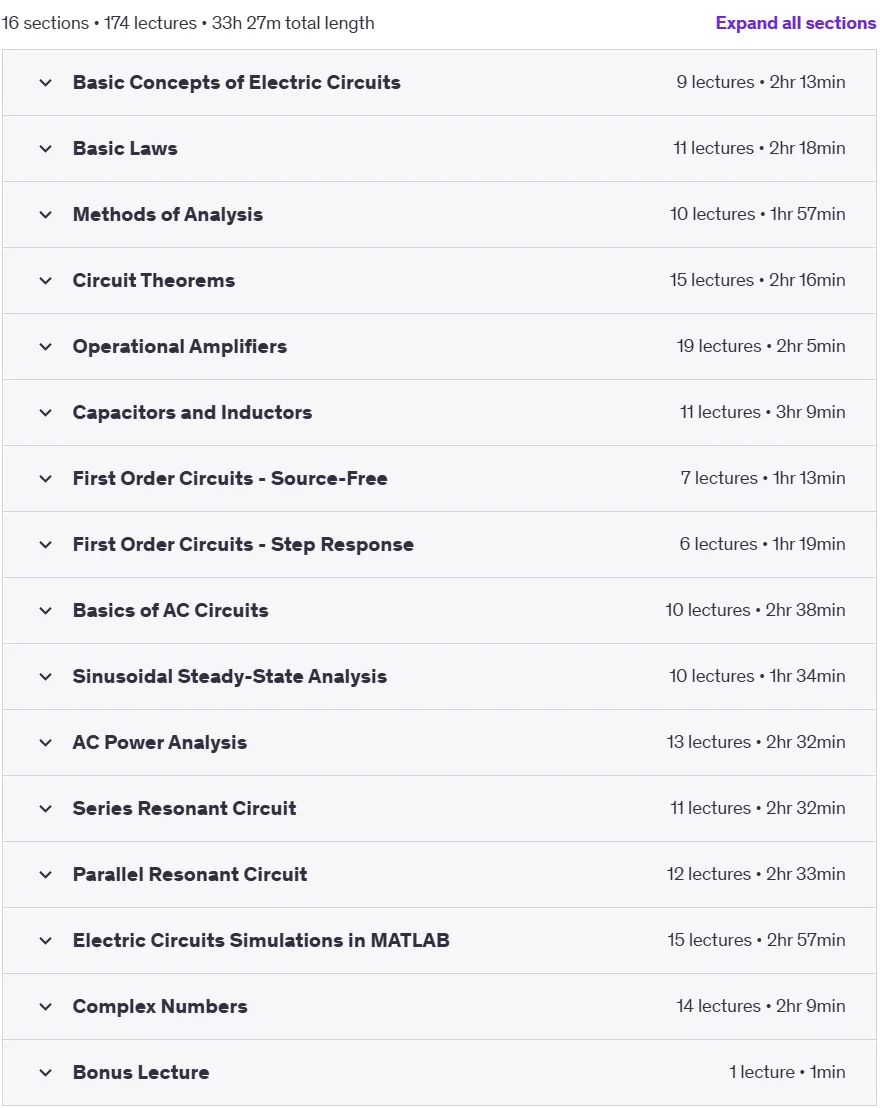Tap the Expand all sections link
This screenshot has width=880, height=1108.
click(x=795, y=23)
